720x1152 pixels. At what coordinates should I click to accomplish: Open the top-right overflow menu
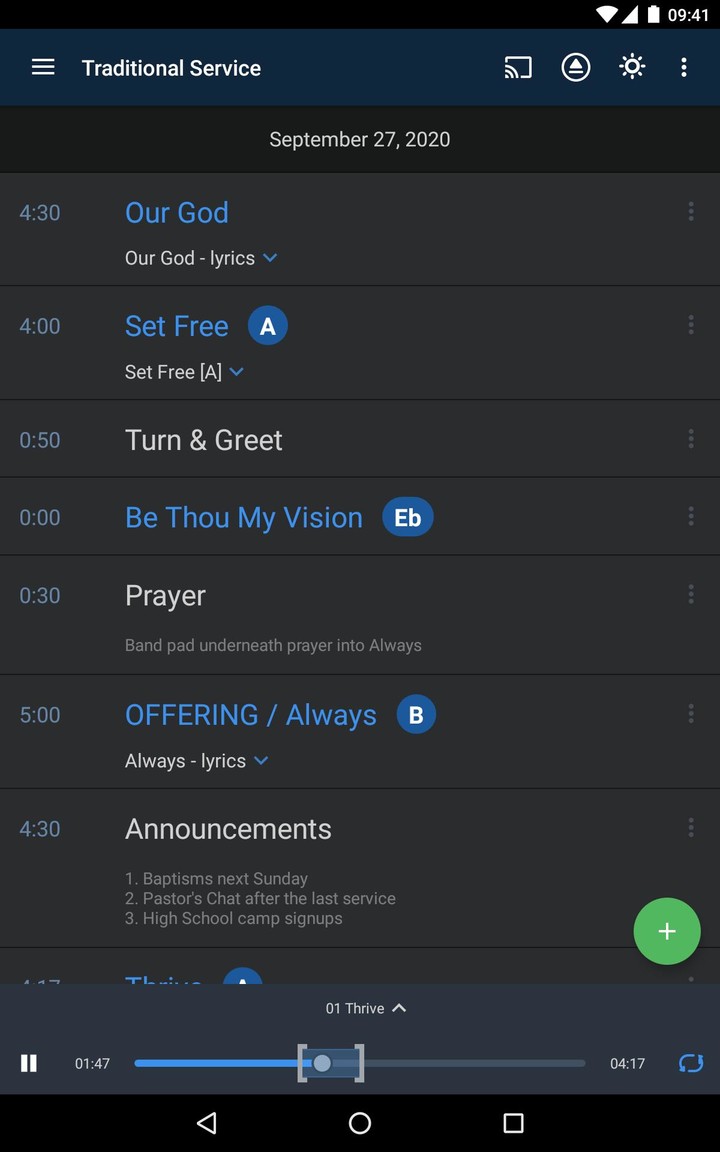click(684, 67)
